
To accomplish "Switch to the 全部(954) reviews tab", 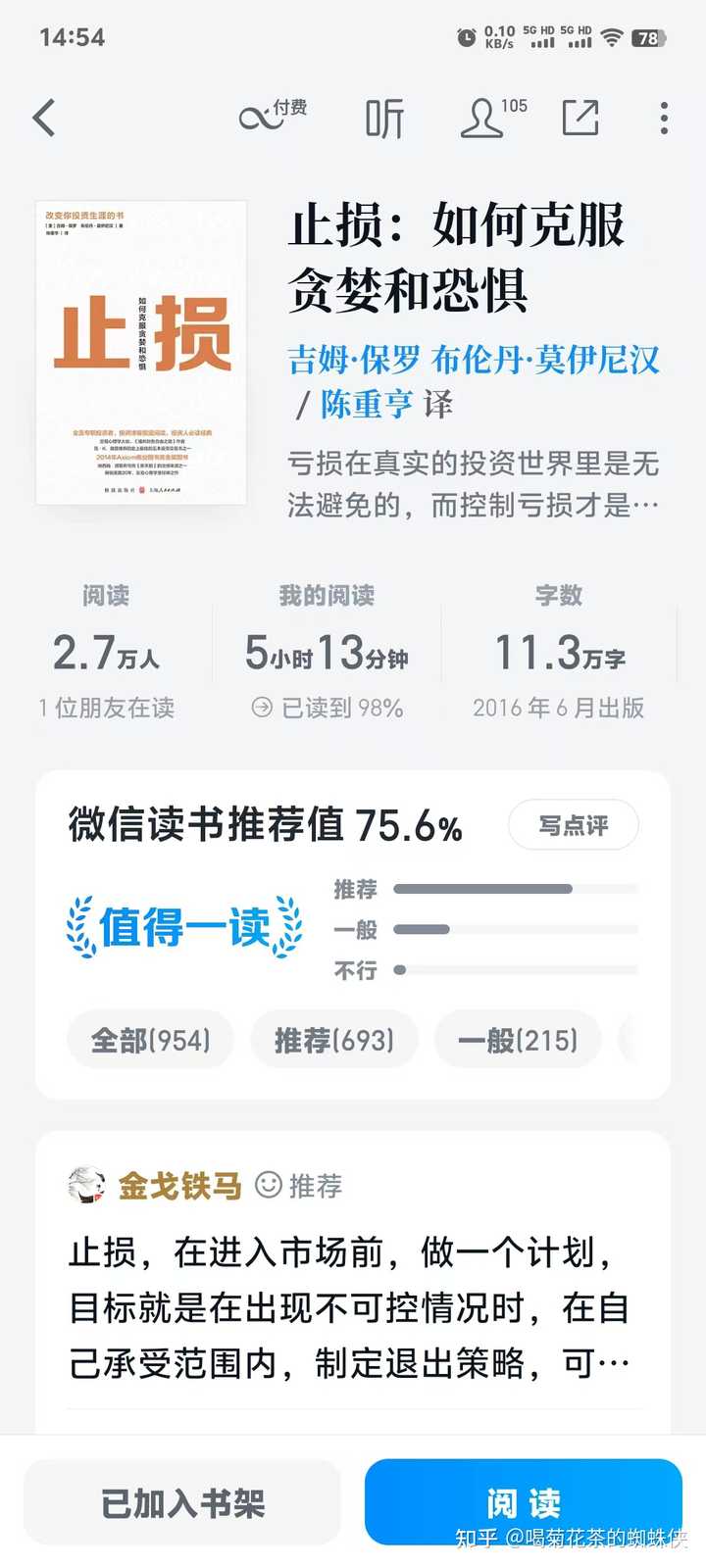I will (x=150, y=1040).
